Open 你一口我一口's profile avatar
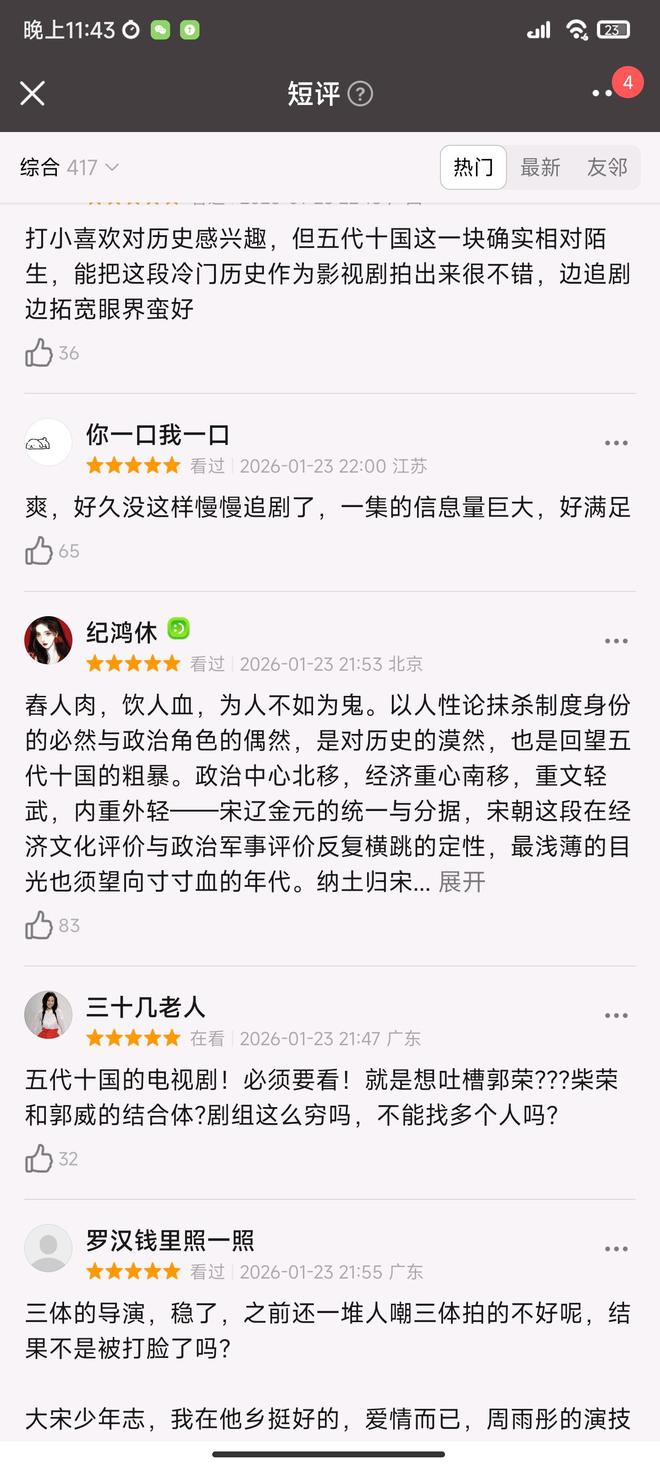660x1467 pixels. [x=48, y=442]
